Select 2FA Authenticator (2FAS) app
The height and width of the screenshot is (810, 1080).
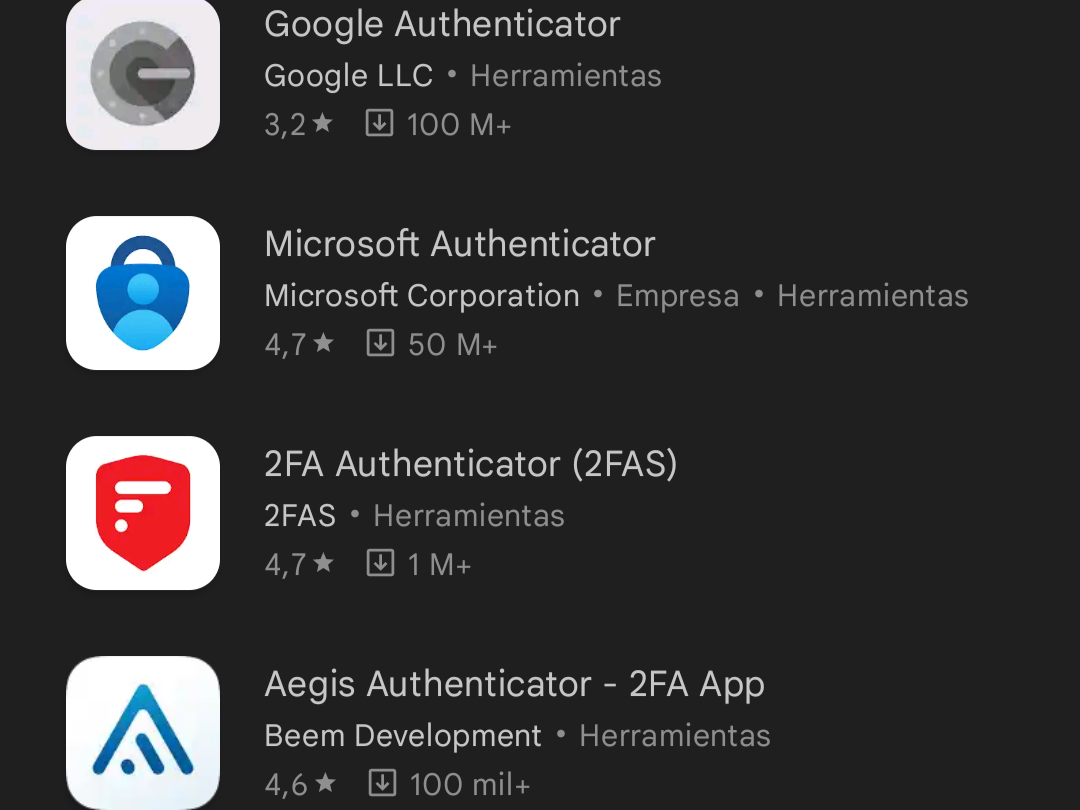[470, 465]
